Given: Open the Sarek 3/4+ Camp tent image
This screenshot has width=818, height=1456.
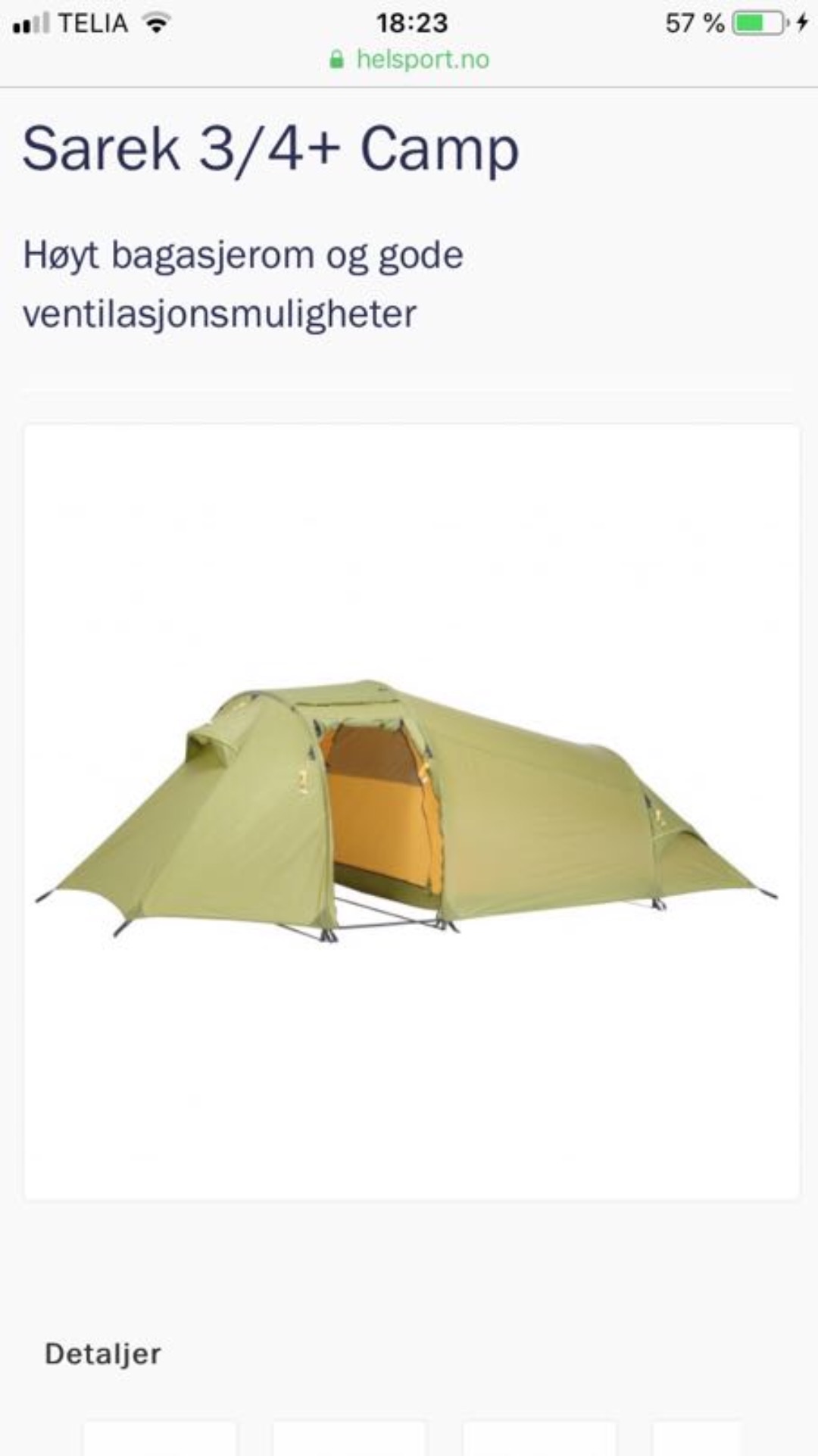Looking at the screenshot, I should click(407, 812).
